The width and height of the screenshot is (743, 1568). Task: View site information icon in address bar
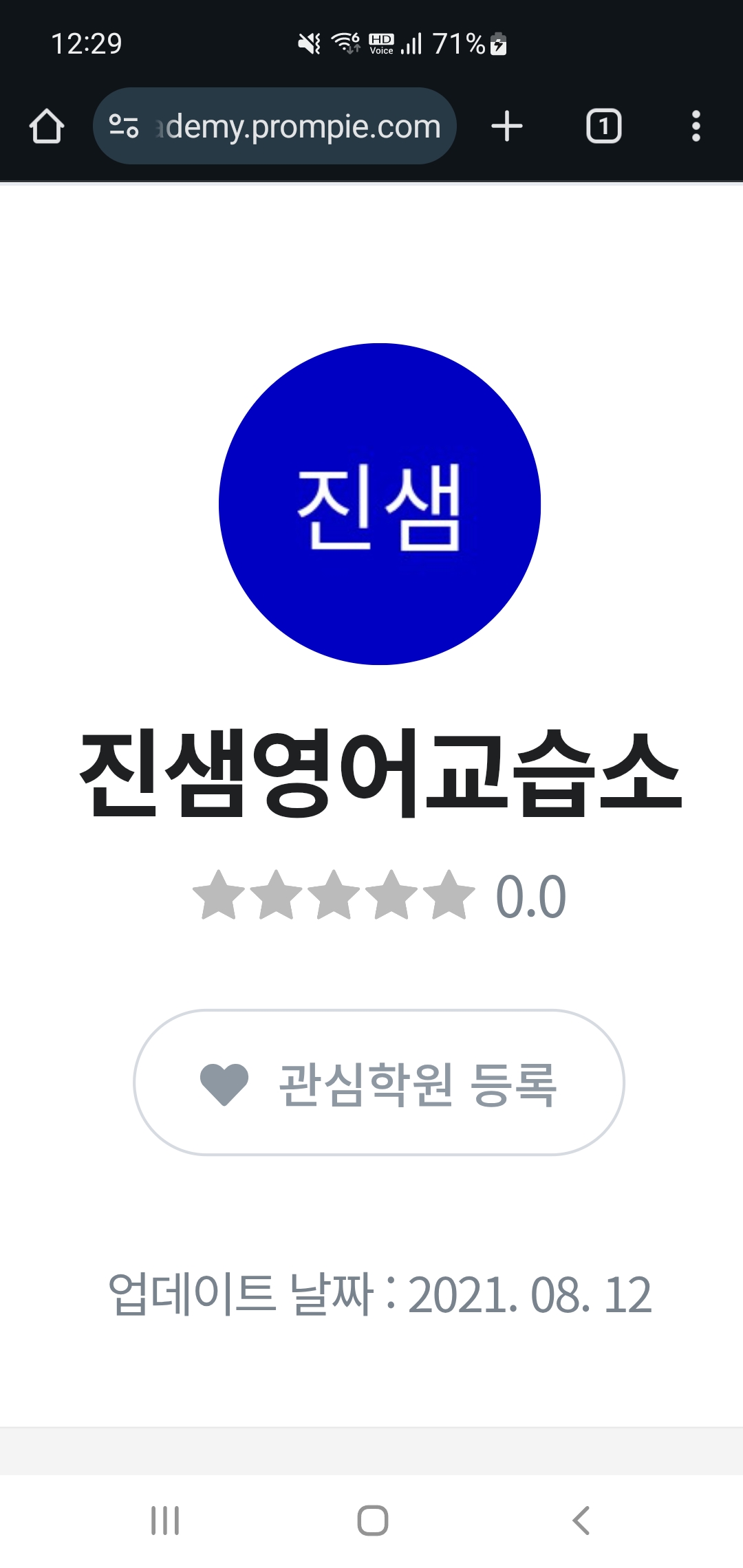click(x=124, y=127)
